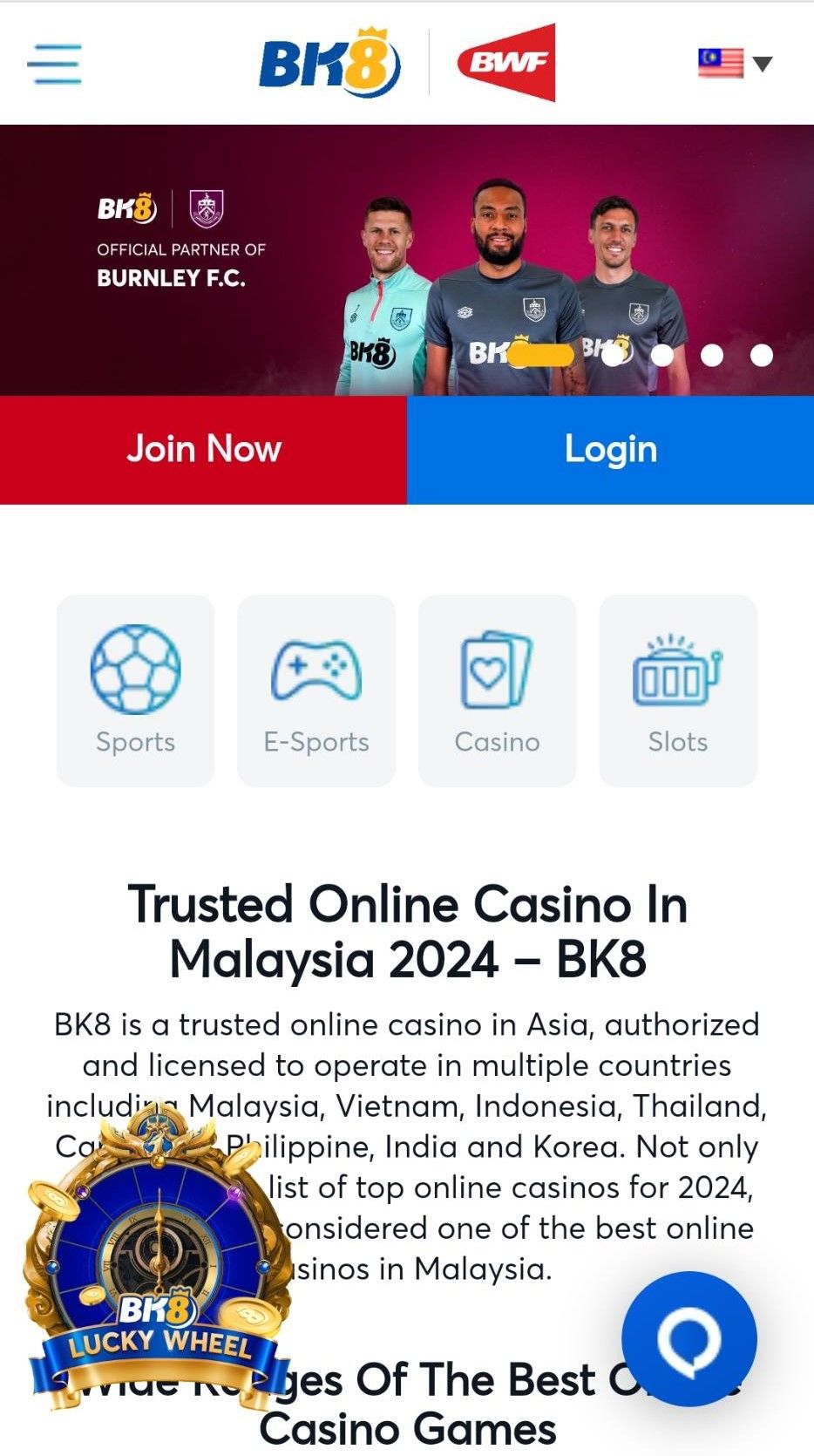Open the country flag dropdown
Screen dimensions: 814x1456
[x=735, y=64]
